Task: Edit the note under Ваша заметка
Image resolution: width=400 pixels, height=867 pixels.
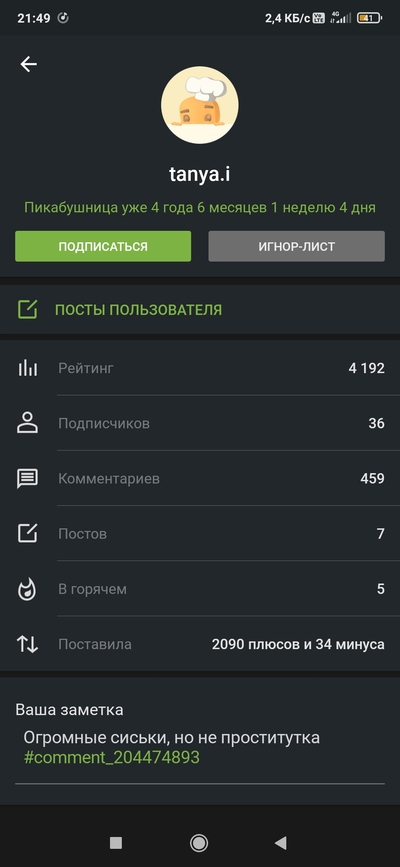Action: [200, 748]
